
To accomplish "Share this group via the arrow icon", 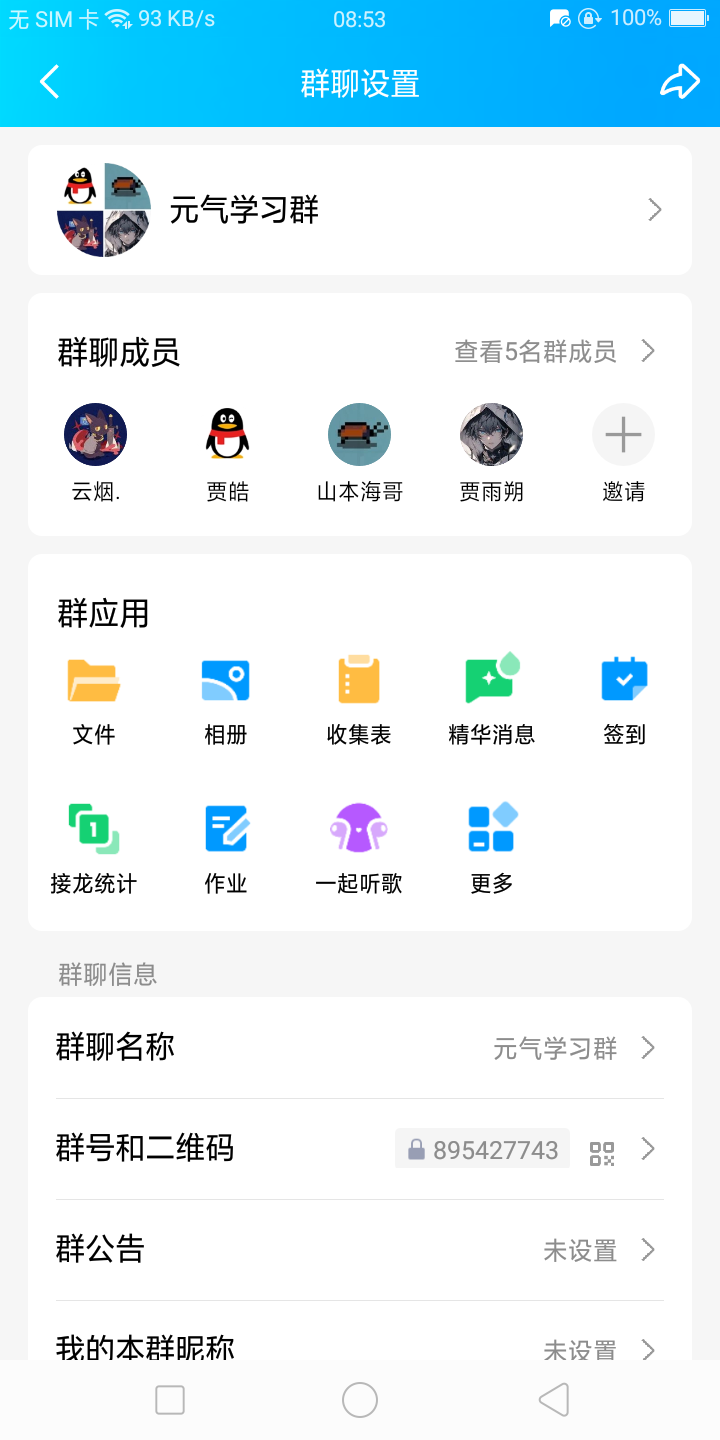I will (x=679, y=83).
